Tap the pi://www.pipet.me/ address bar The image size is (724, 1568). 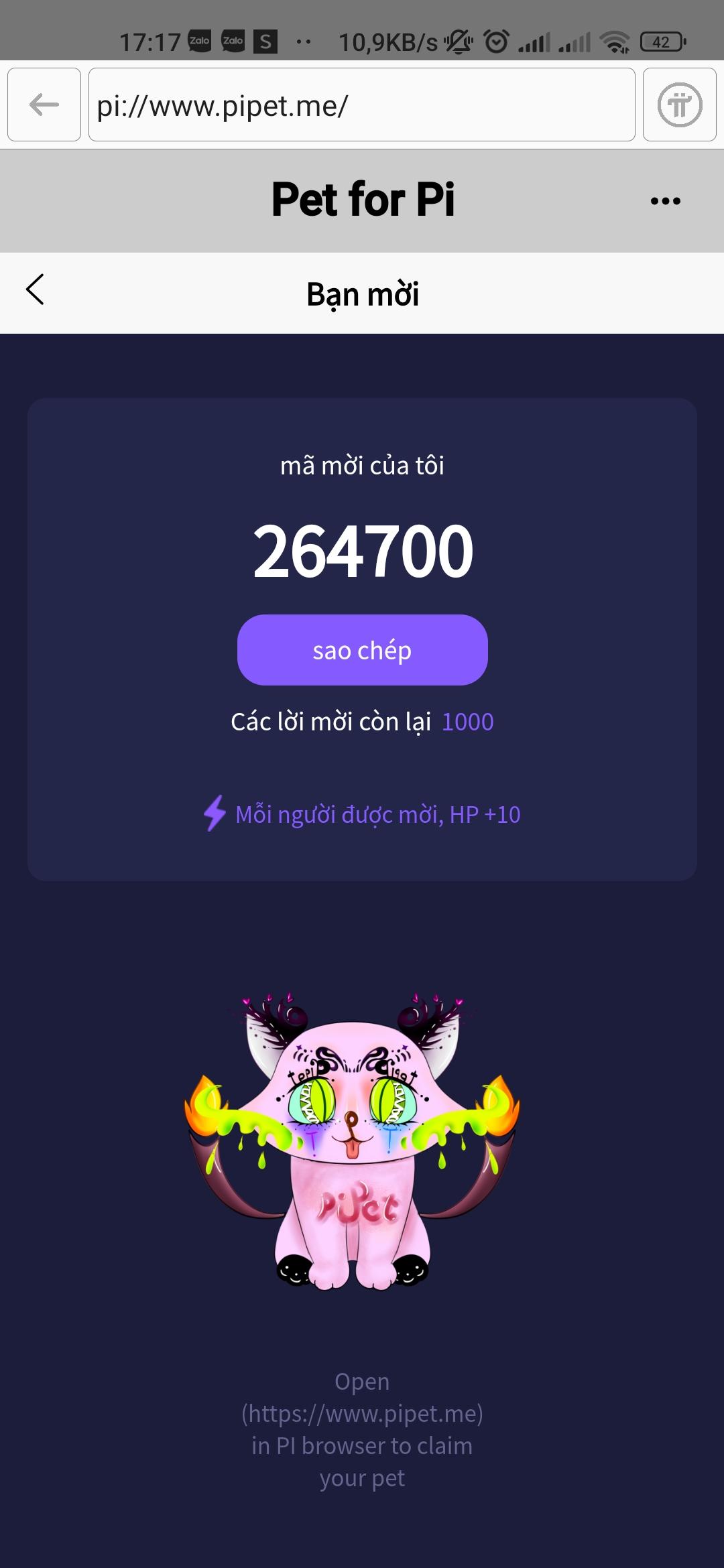click(x=361, y=105)
